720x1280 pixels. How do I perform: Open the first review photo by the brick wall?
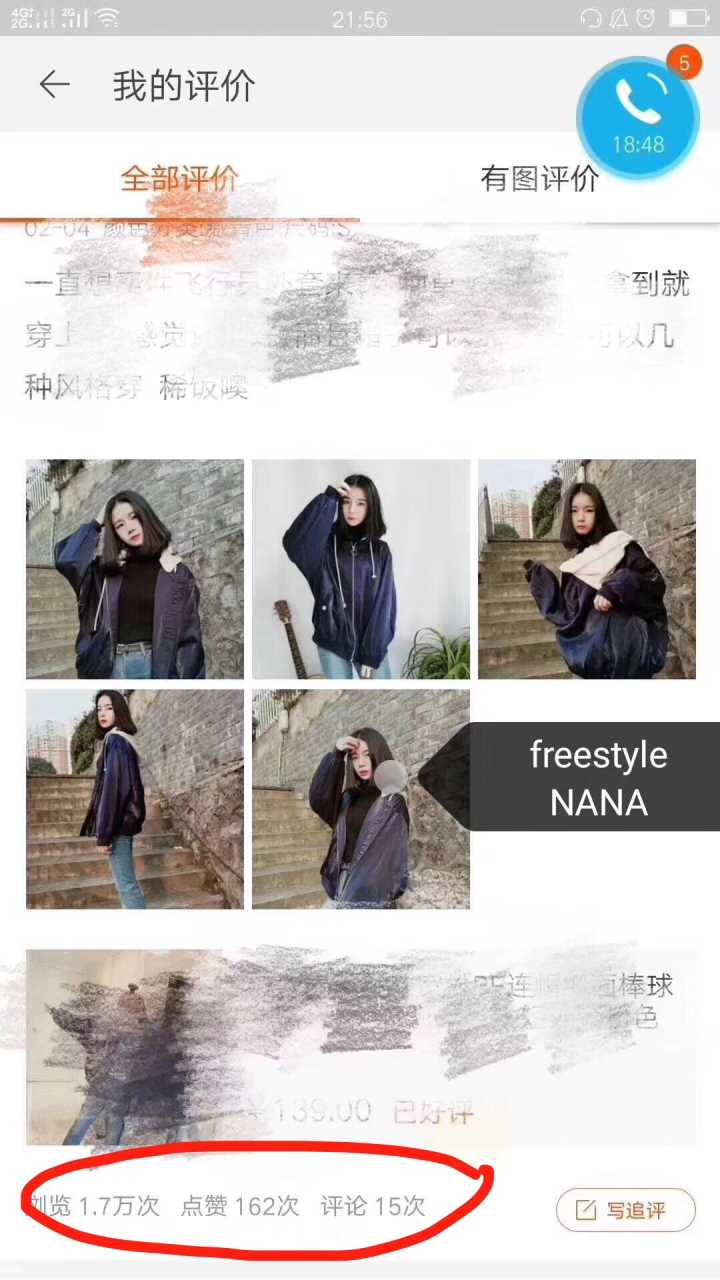[x=135, y=569]
